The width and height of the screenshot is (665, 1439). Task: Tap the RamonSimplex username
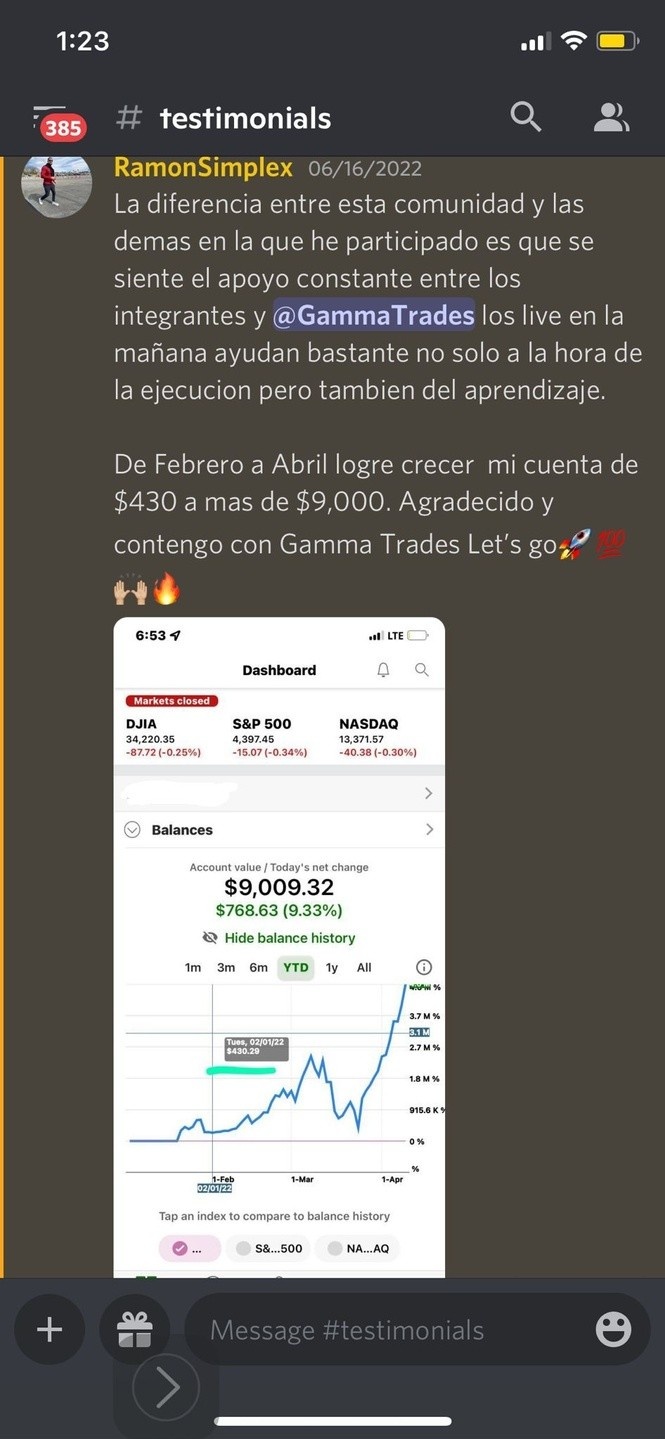pos(203,168)
